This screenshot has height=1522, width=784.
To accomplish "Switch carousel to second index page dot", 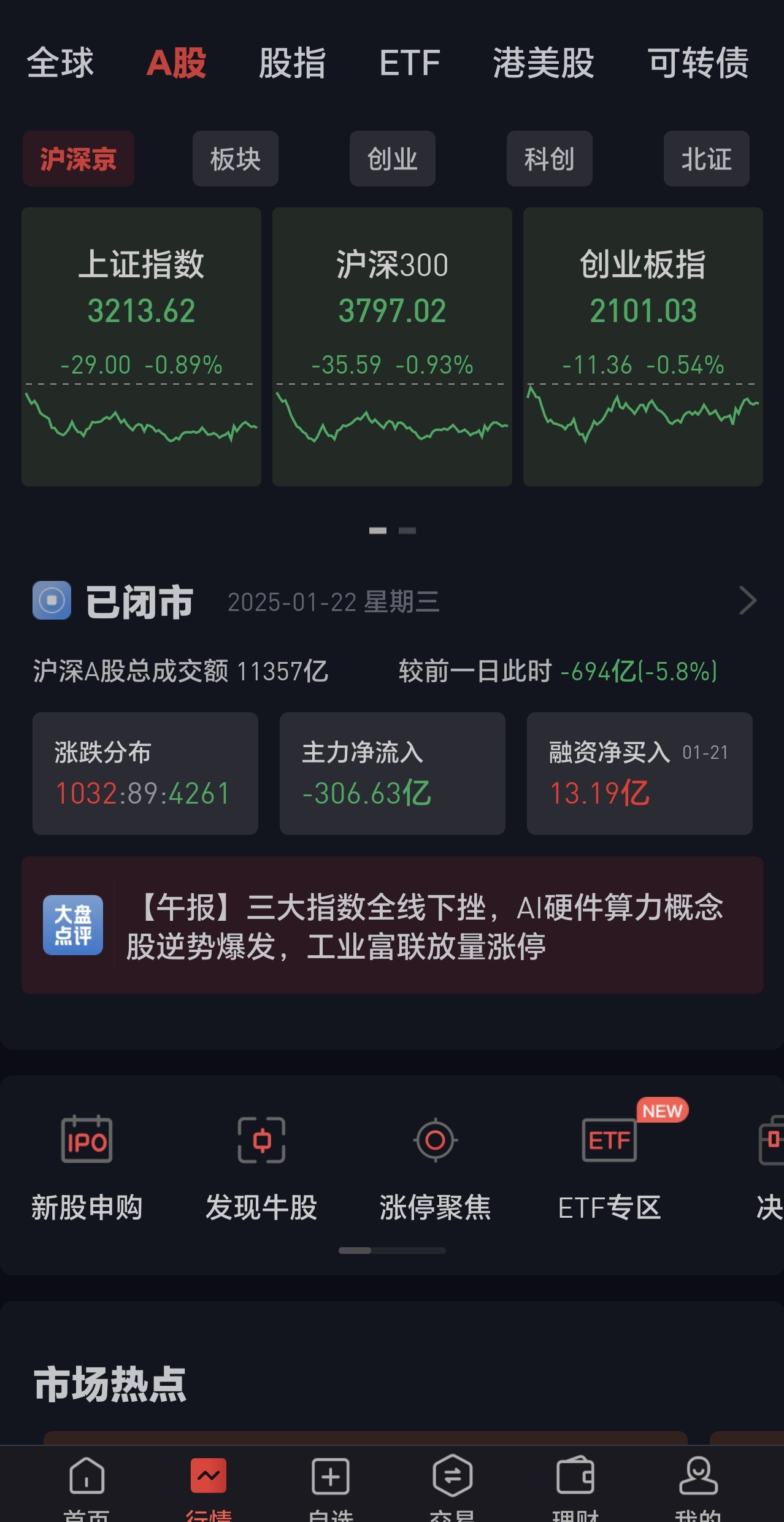I will click(x=407, y=530).
